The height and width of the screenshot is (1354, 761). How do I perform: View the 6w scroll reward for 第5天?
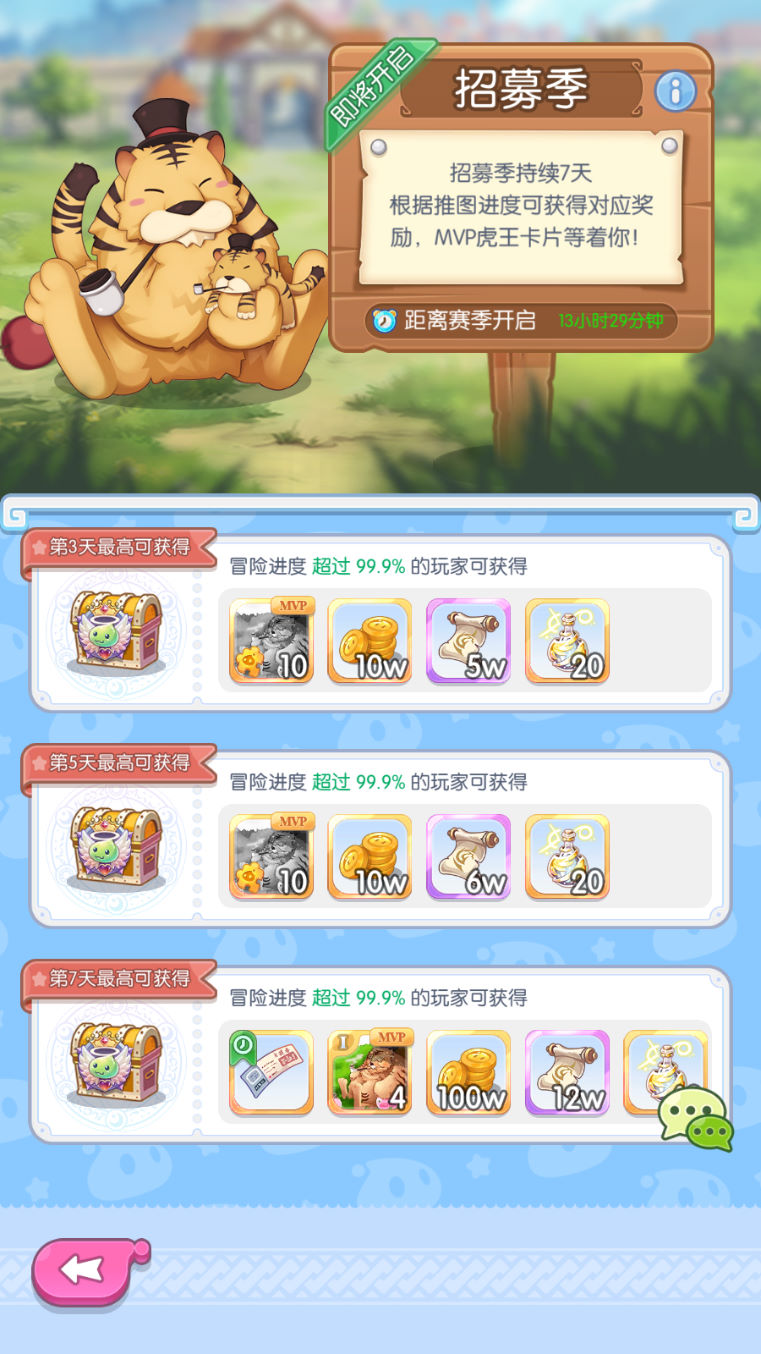pos(468,857)
